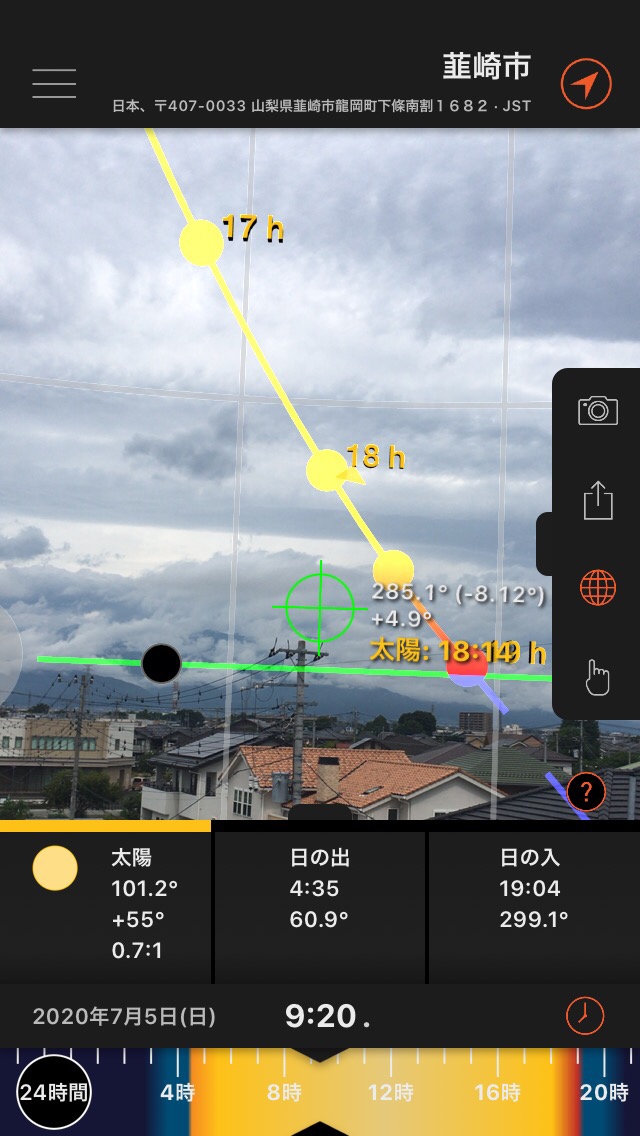Tap the date 2020年7月5日(日)
This screenshot has height=1136, width=640.
(124, 1016)
